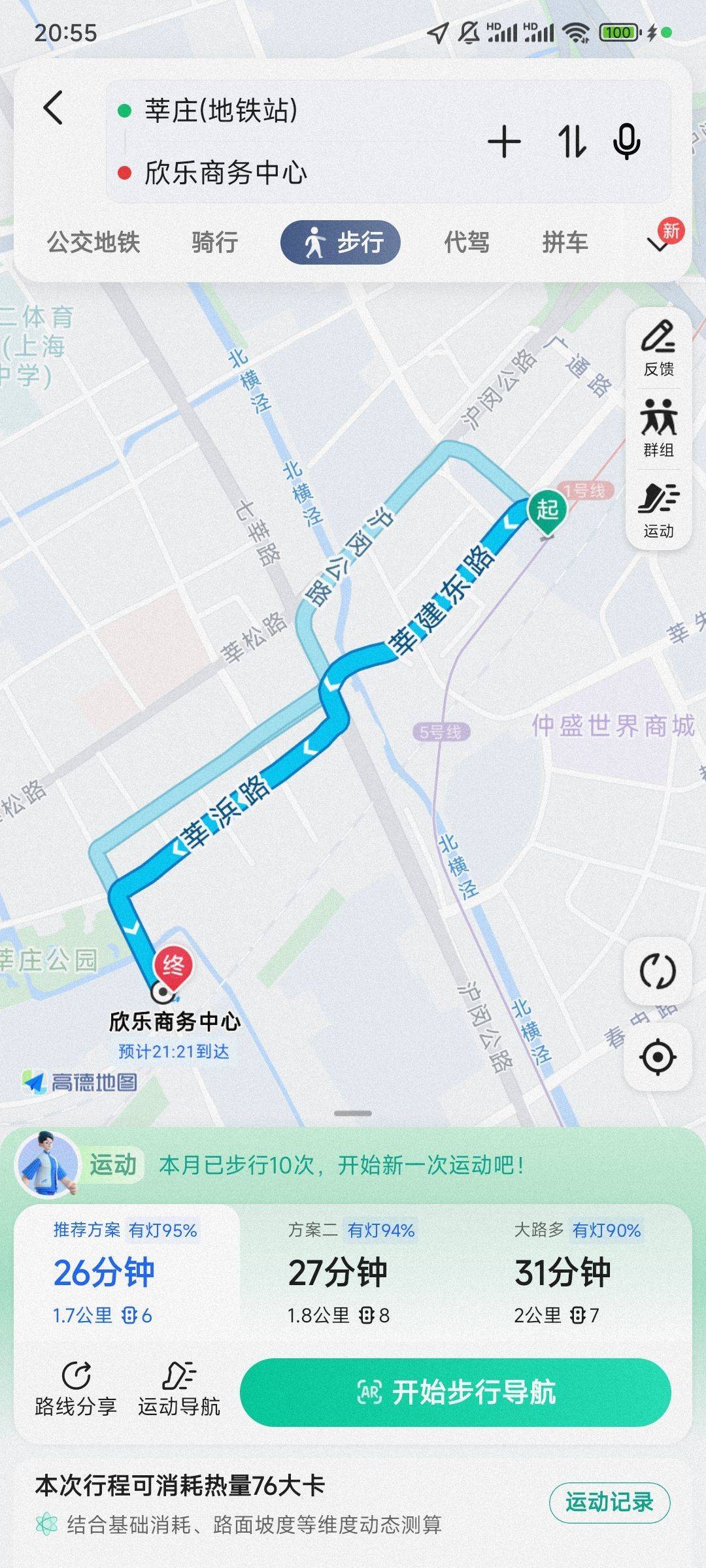The height and width of the screenshot is (1568, 706).
Task: Swap start and destination
Action: [572, 142]
